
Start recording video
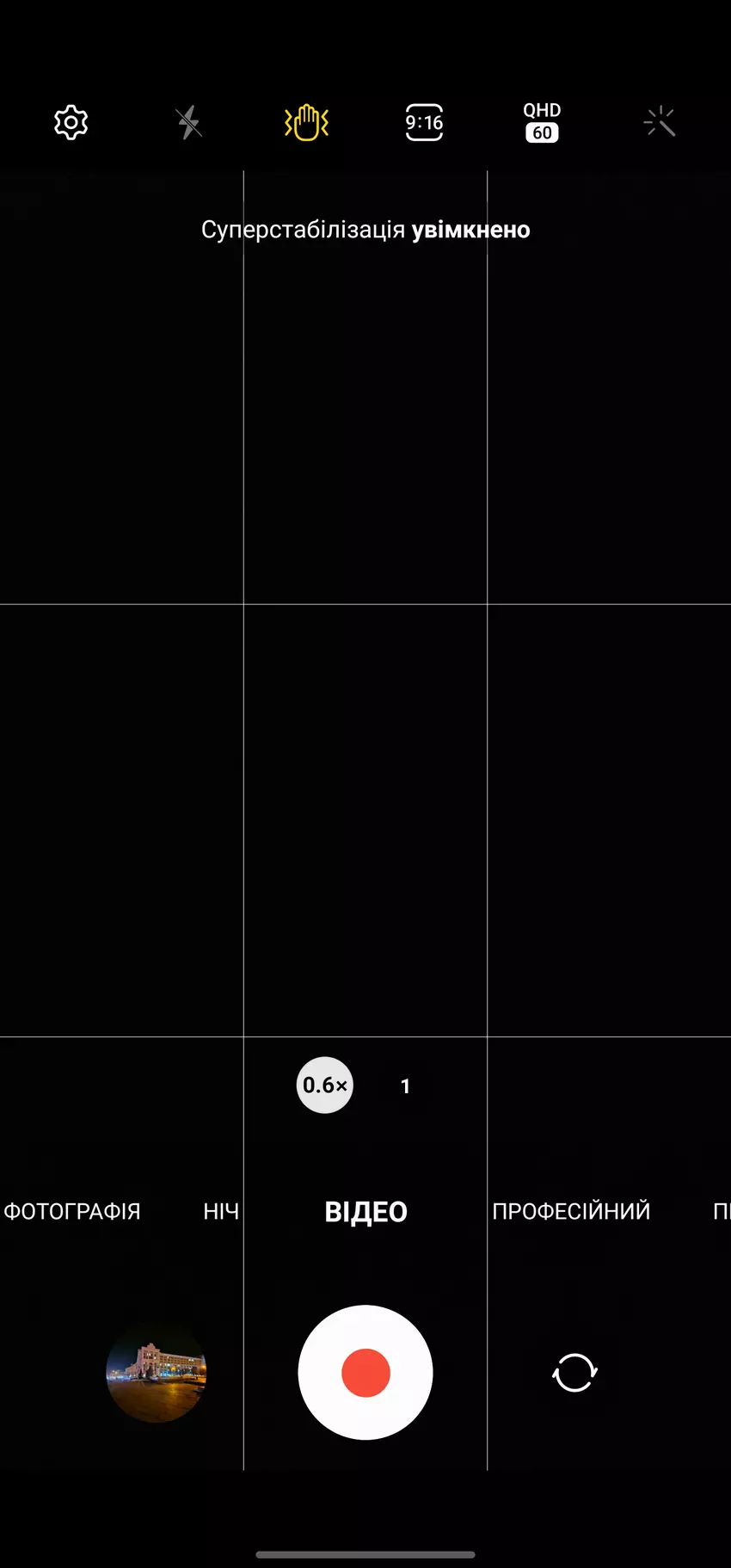(x=365, y=1373)
